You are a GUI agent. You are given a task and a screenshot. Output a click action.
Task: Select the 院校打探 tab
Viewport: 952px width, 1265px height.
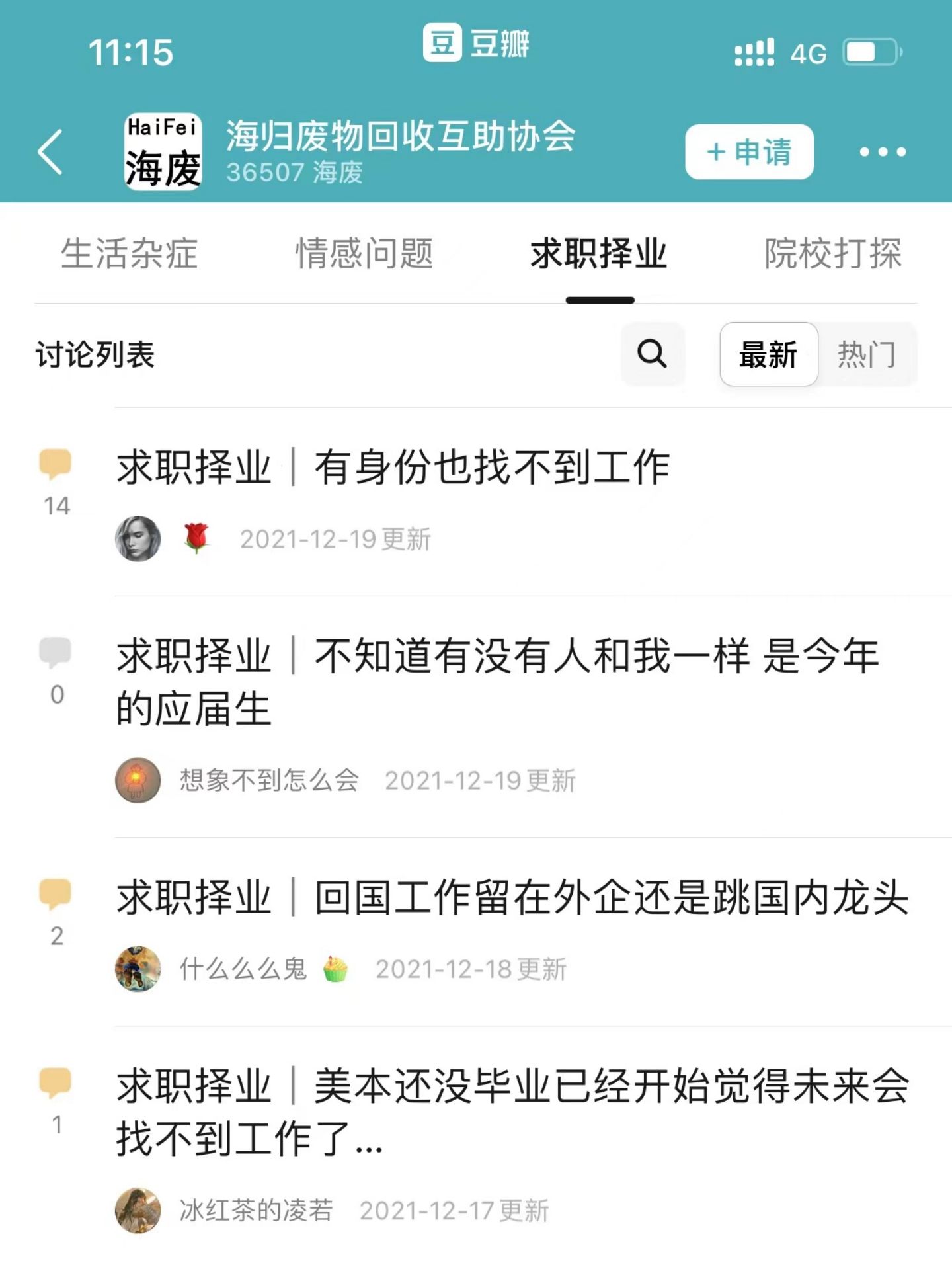pos(832,255)
